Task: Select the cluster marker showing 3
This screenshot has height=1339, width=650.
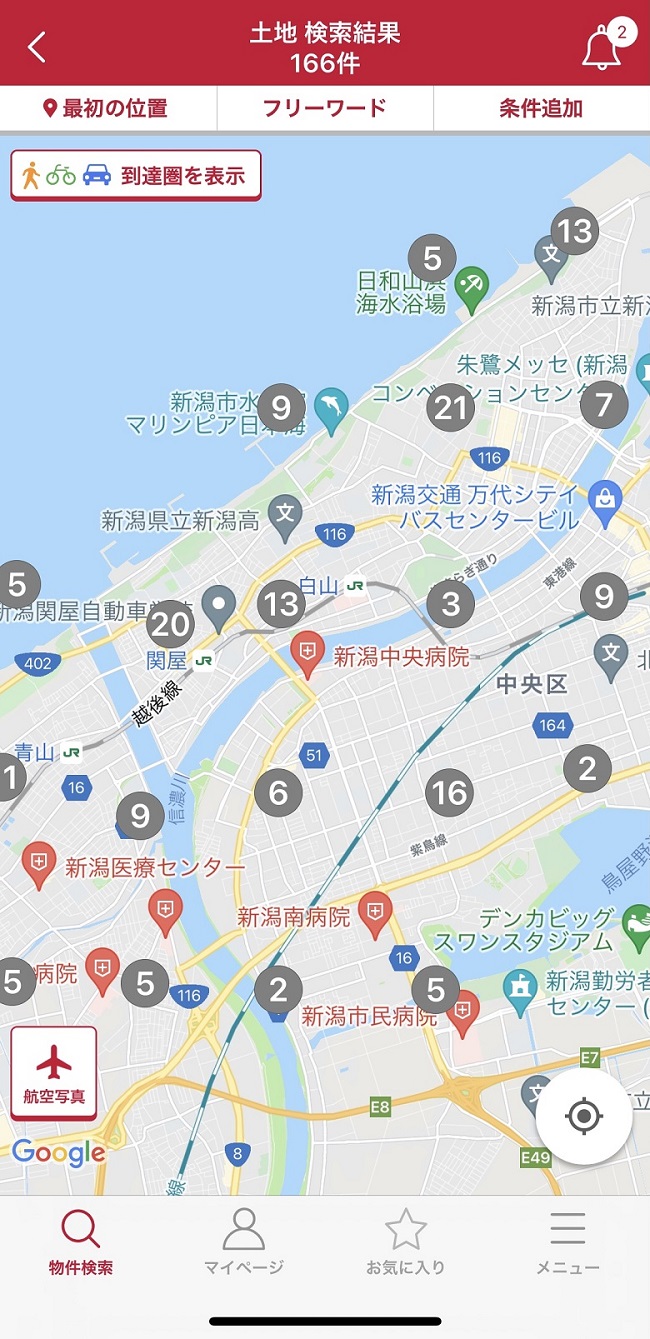Action: (451, 604)
